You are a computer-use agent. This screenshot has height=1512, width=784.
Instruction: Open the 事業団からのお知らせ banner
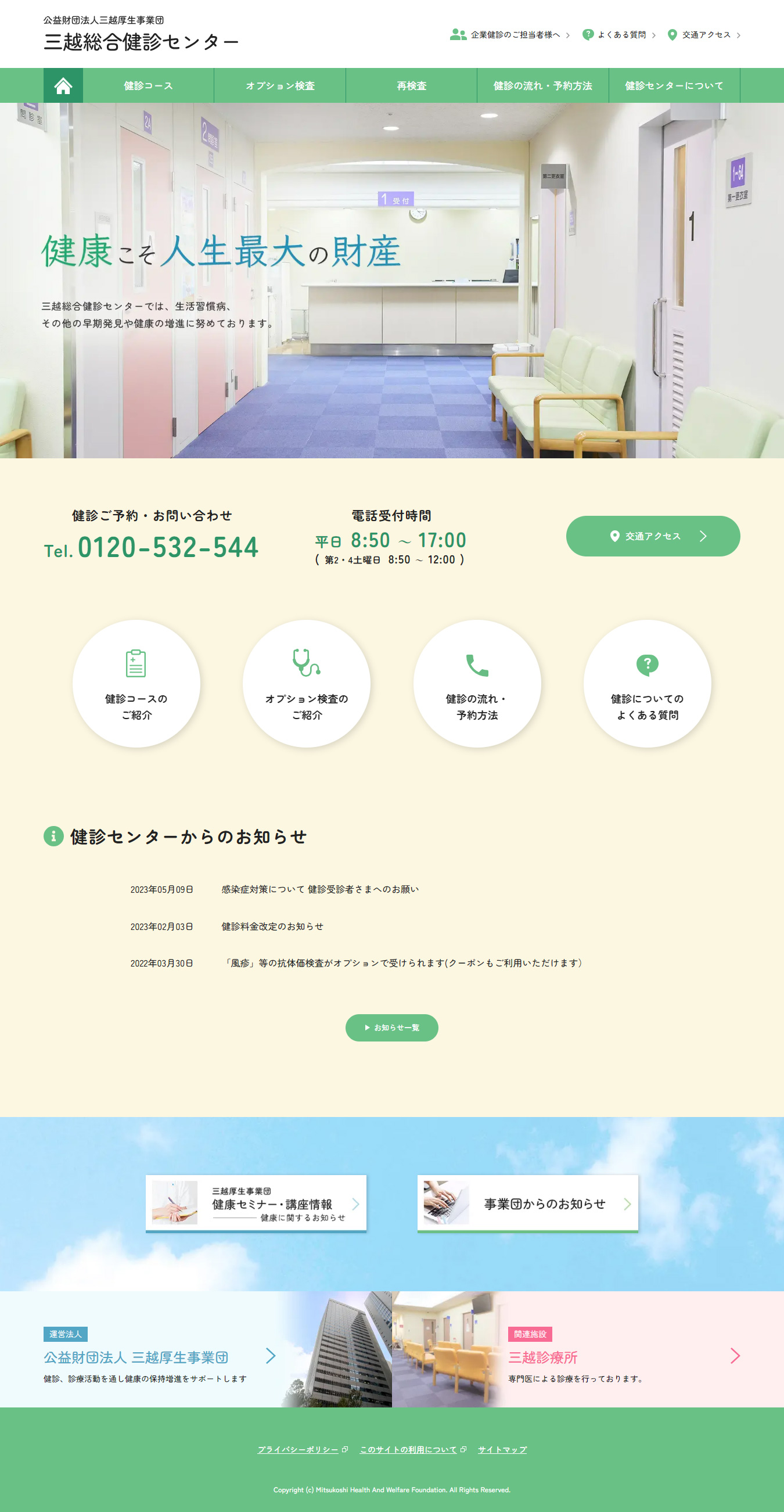[527, 1204]
